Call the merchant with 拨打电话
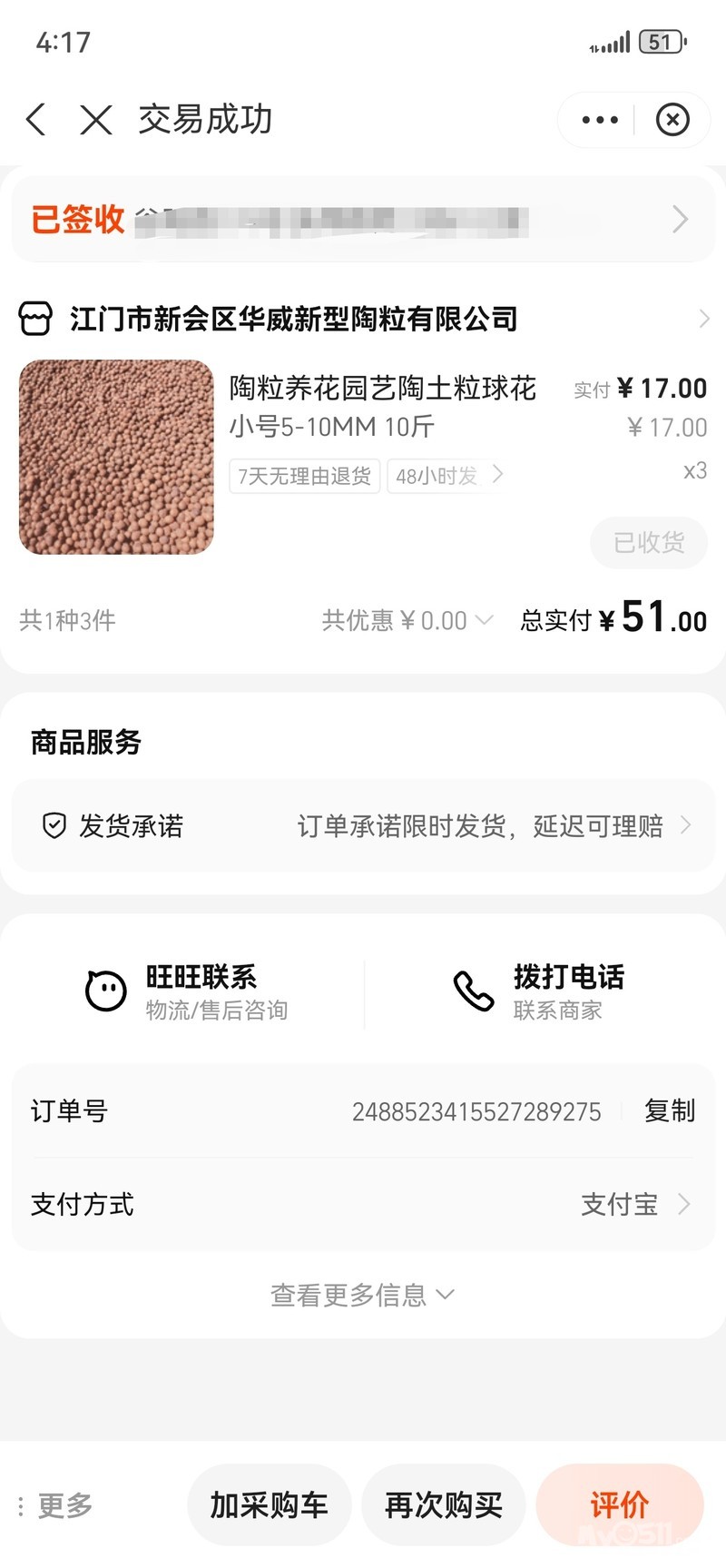This screenshot has height=1568, width=726. coord(540,991)
